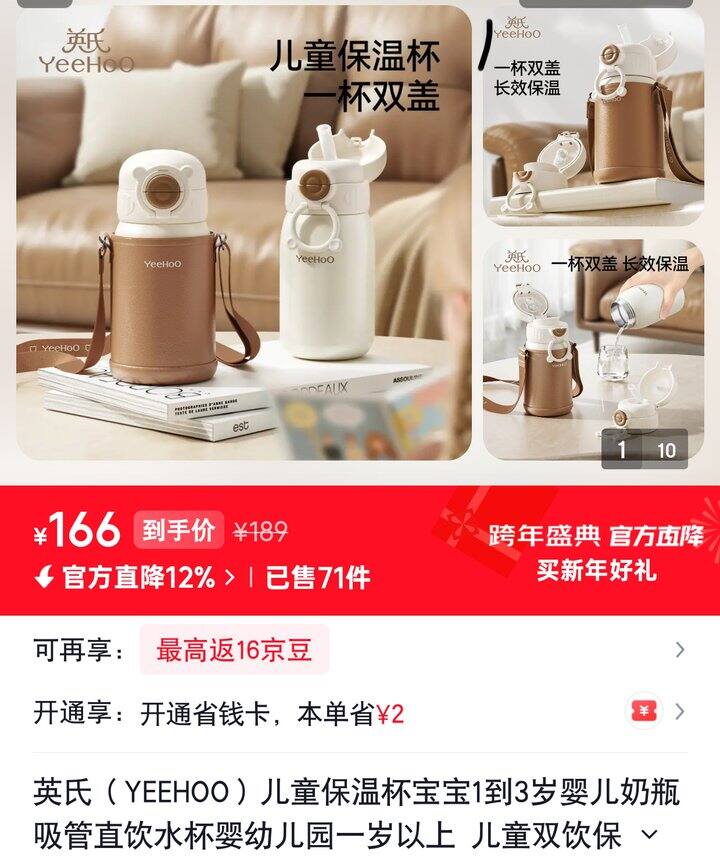Open the 跨年盛典 promotion banner
The height and width of the screenshot is (859, 720).
pyautogui.click(x=596, y=552)
